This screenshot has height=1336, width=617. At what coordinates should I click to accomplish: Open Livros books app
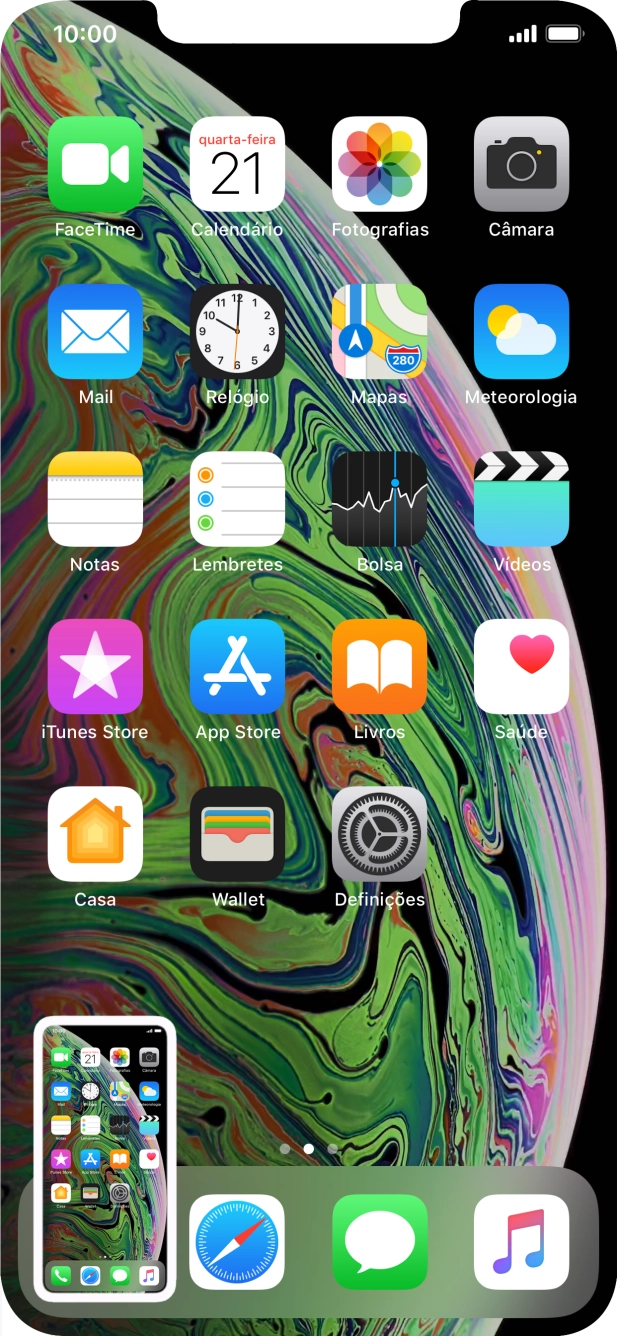pos(379,666)
